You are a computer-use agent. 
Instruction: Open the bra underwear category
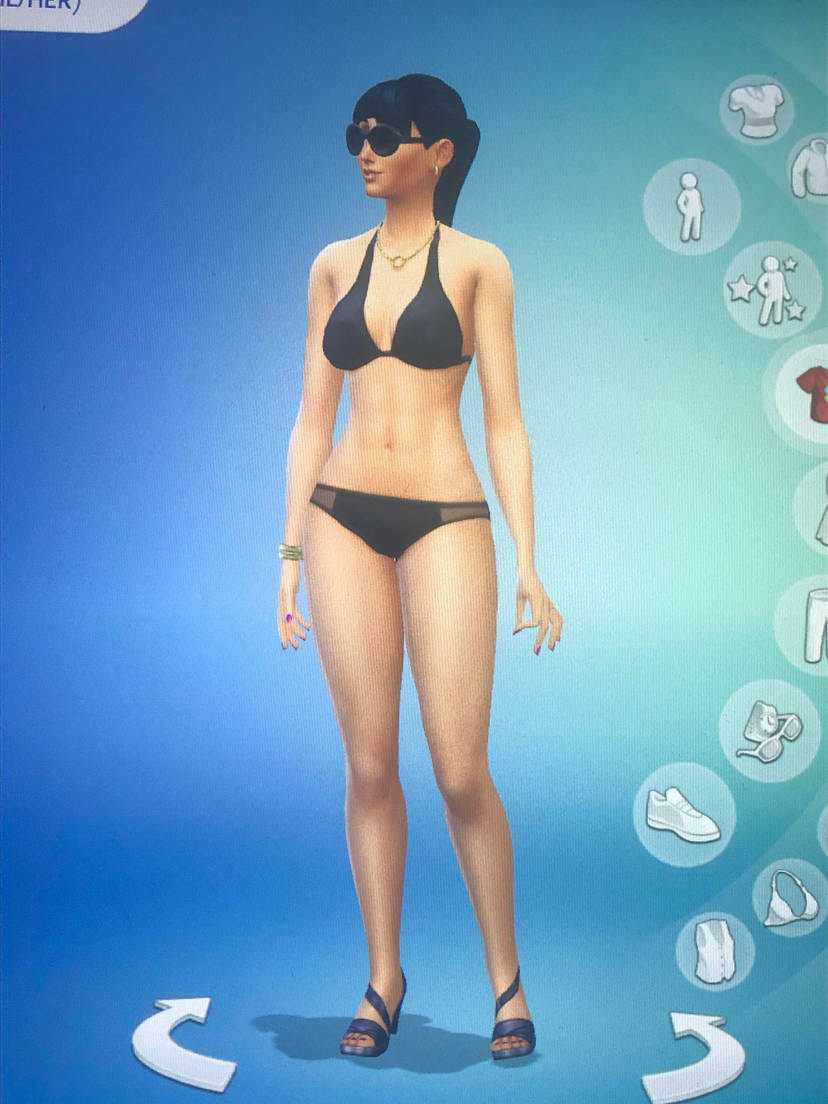click(x=790, y=897)
